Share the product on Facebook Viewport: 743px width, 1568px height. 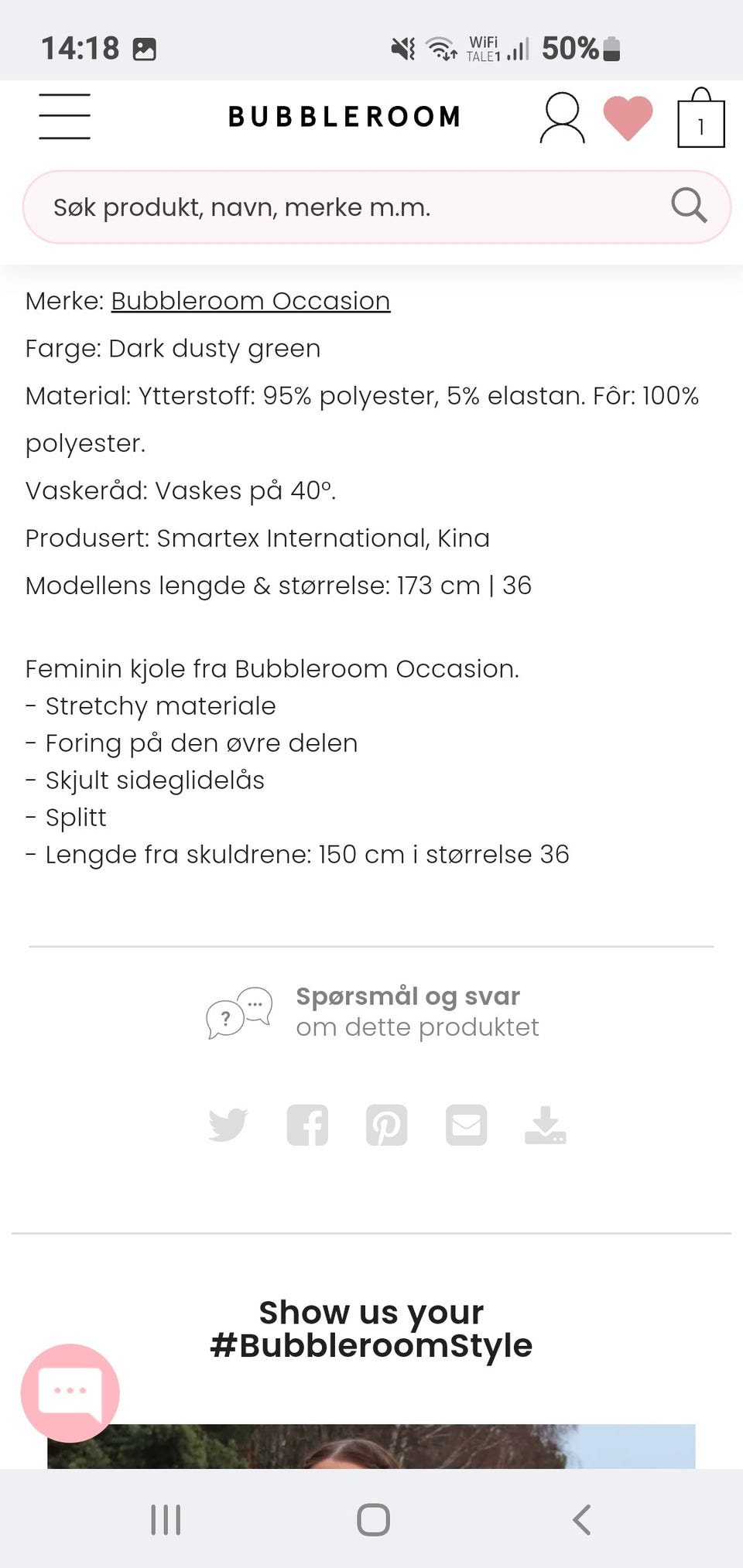point(308,1125)
